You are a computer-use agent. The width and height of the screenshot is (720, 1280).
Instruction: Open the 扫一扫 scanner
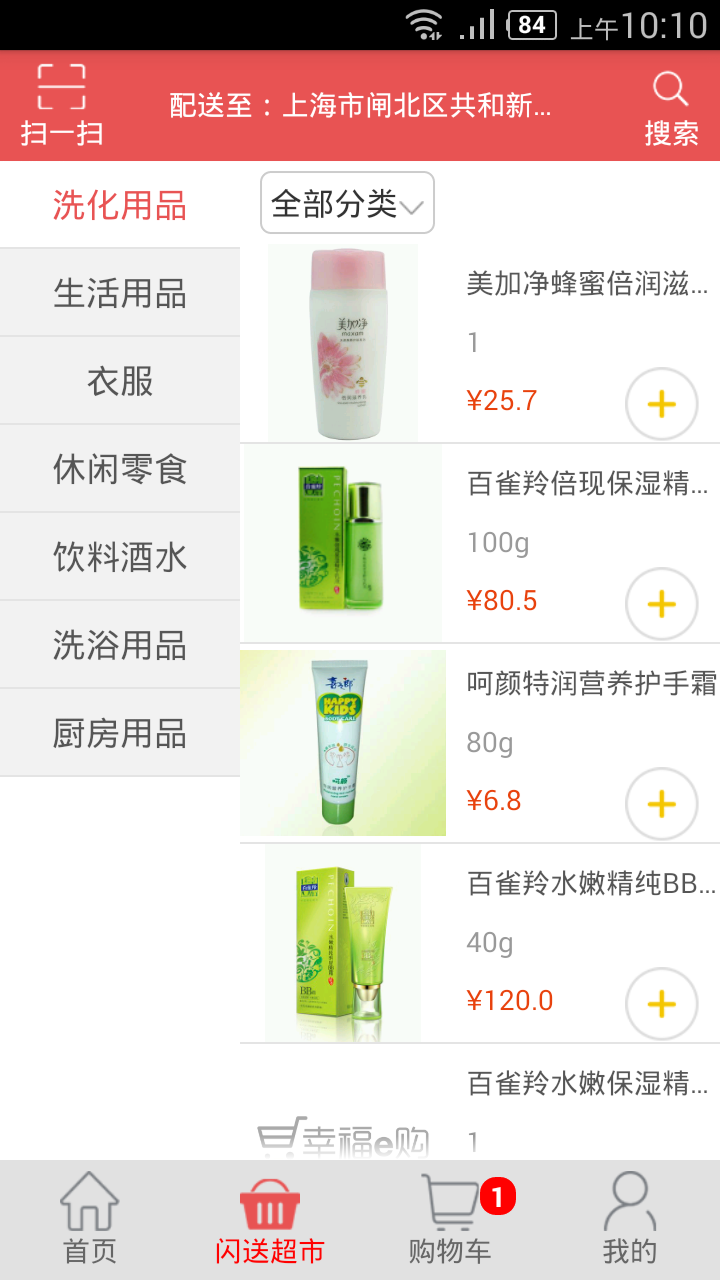(62, 106)
